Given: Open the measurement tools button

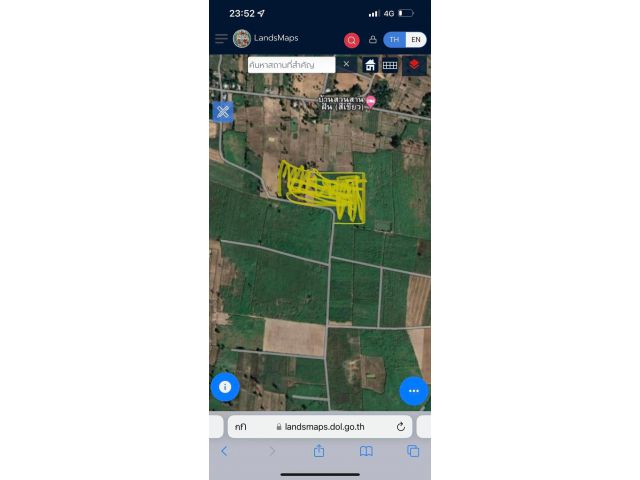Looking at the screenshot, I should point(223,111).
